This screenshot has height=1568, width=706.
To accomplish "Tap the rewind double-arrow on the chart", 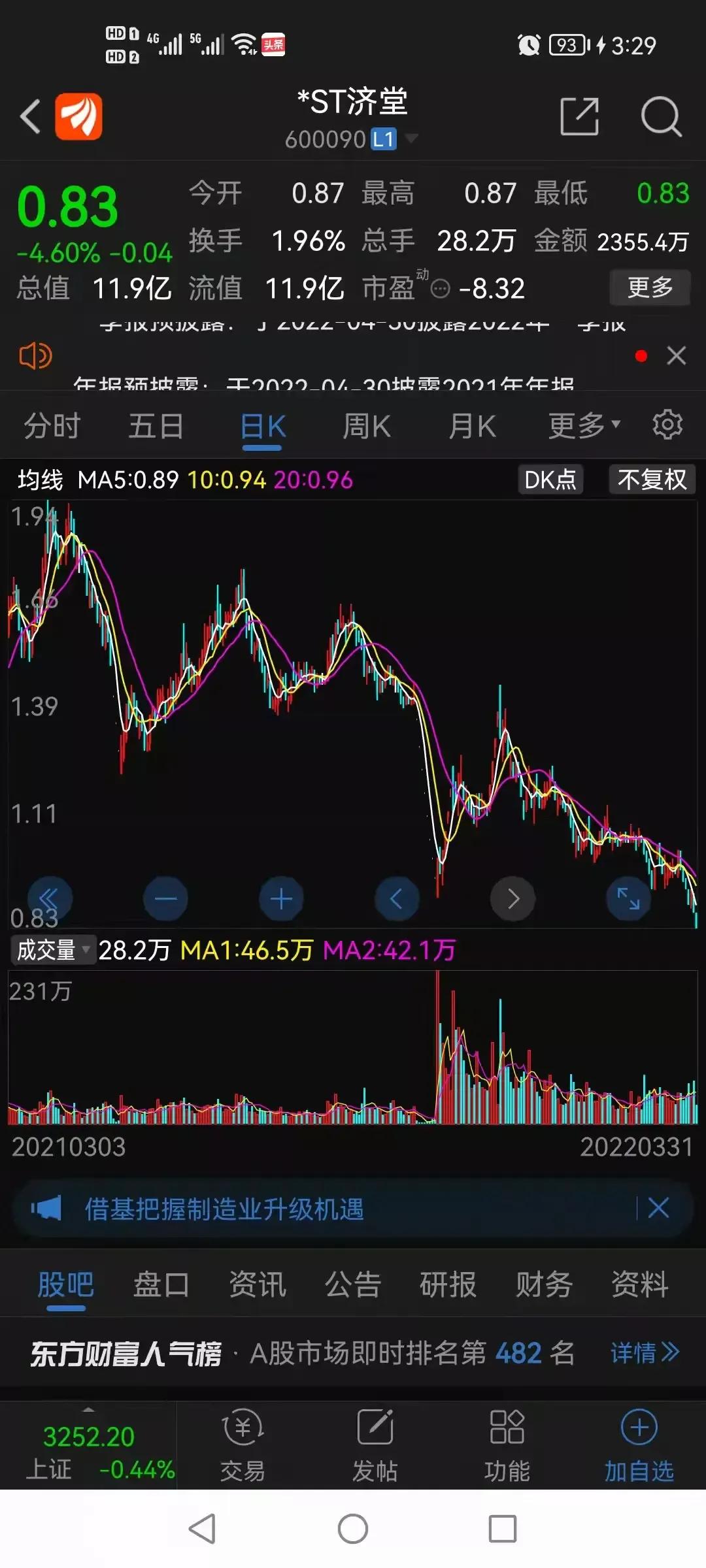I will click(51, 898).
